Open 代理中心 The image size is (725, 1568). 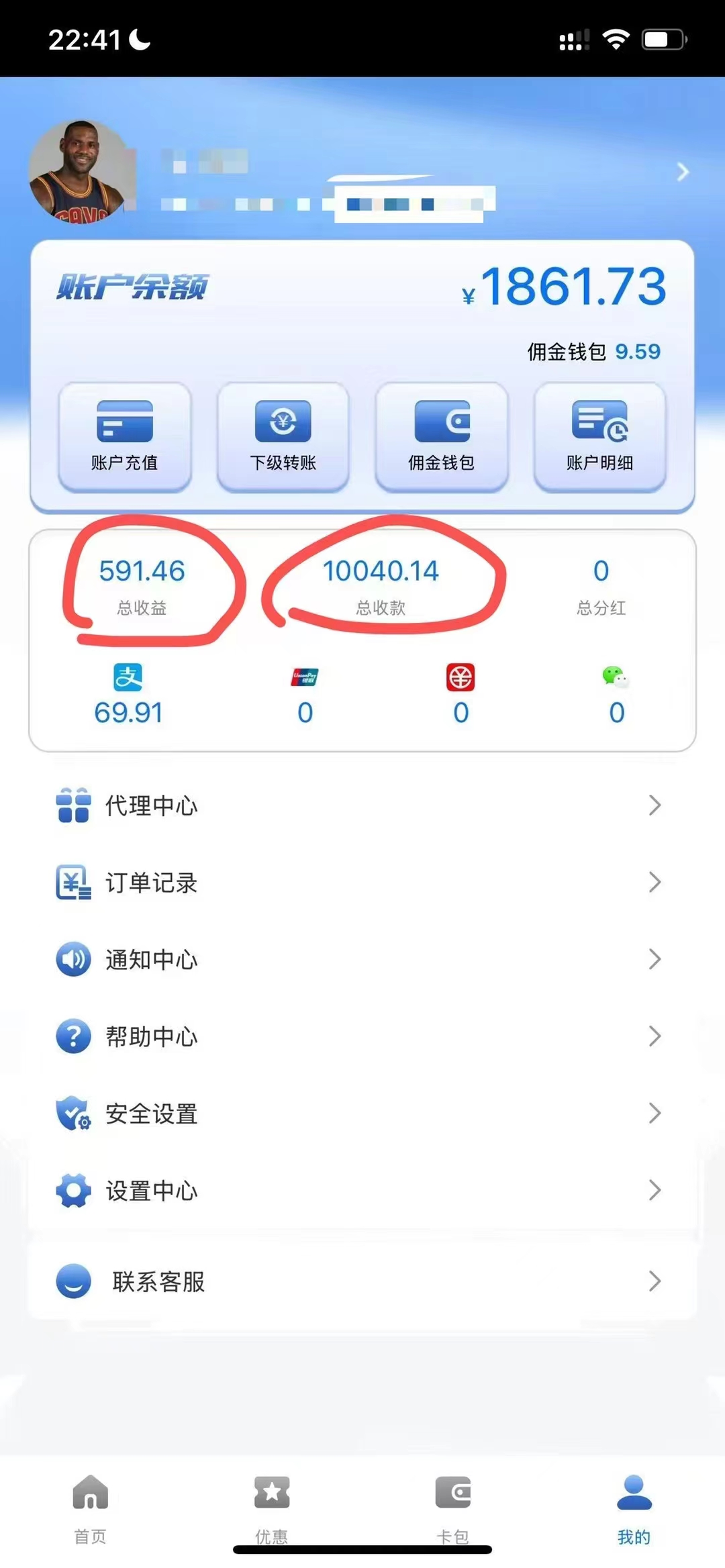coord(362,805)
